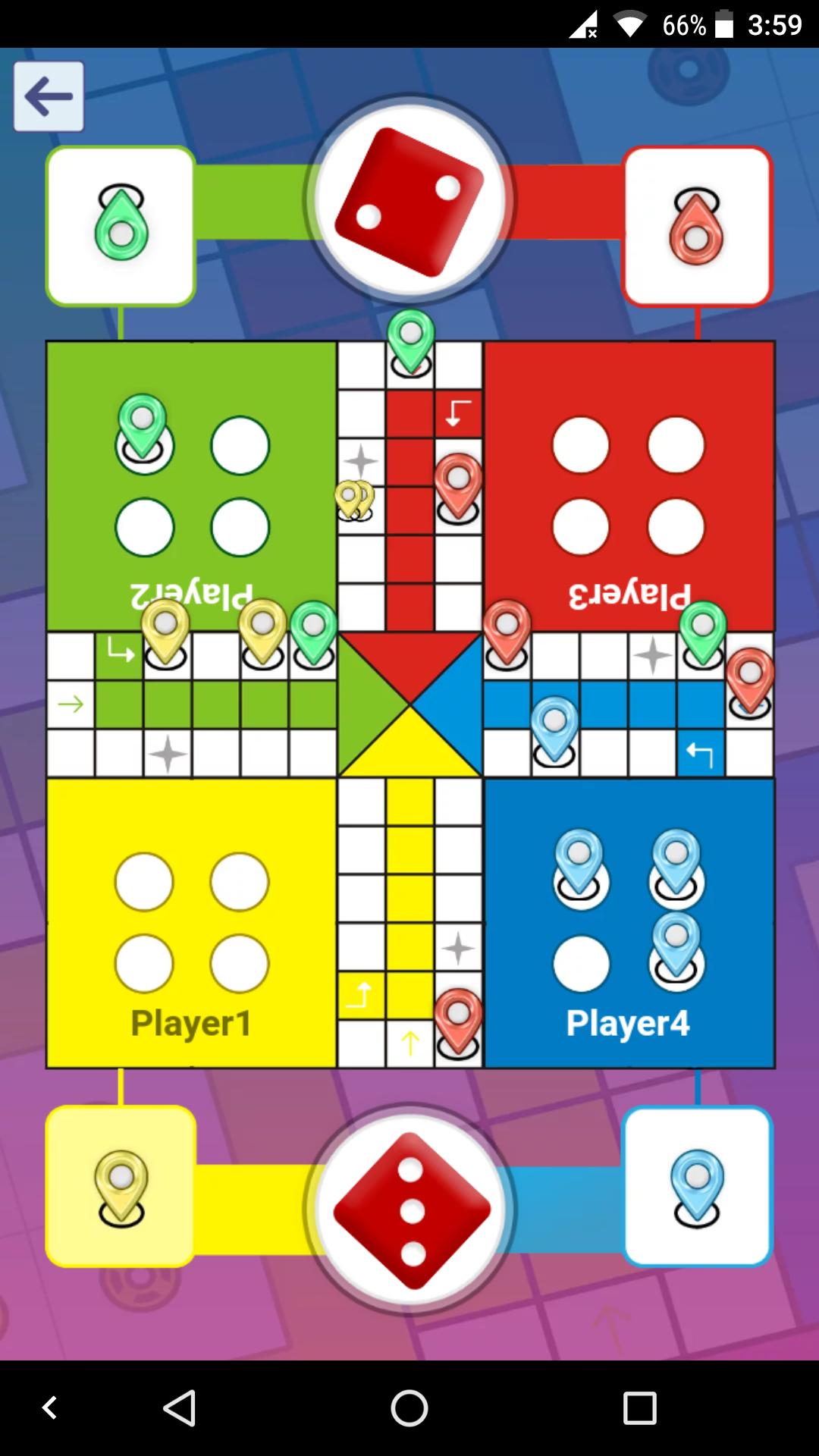Select the blue player token box

pyautogui.click(x=697, y=1186)
